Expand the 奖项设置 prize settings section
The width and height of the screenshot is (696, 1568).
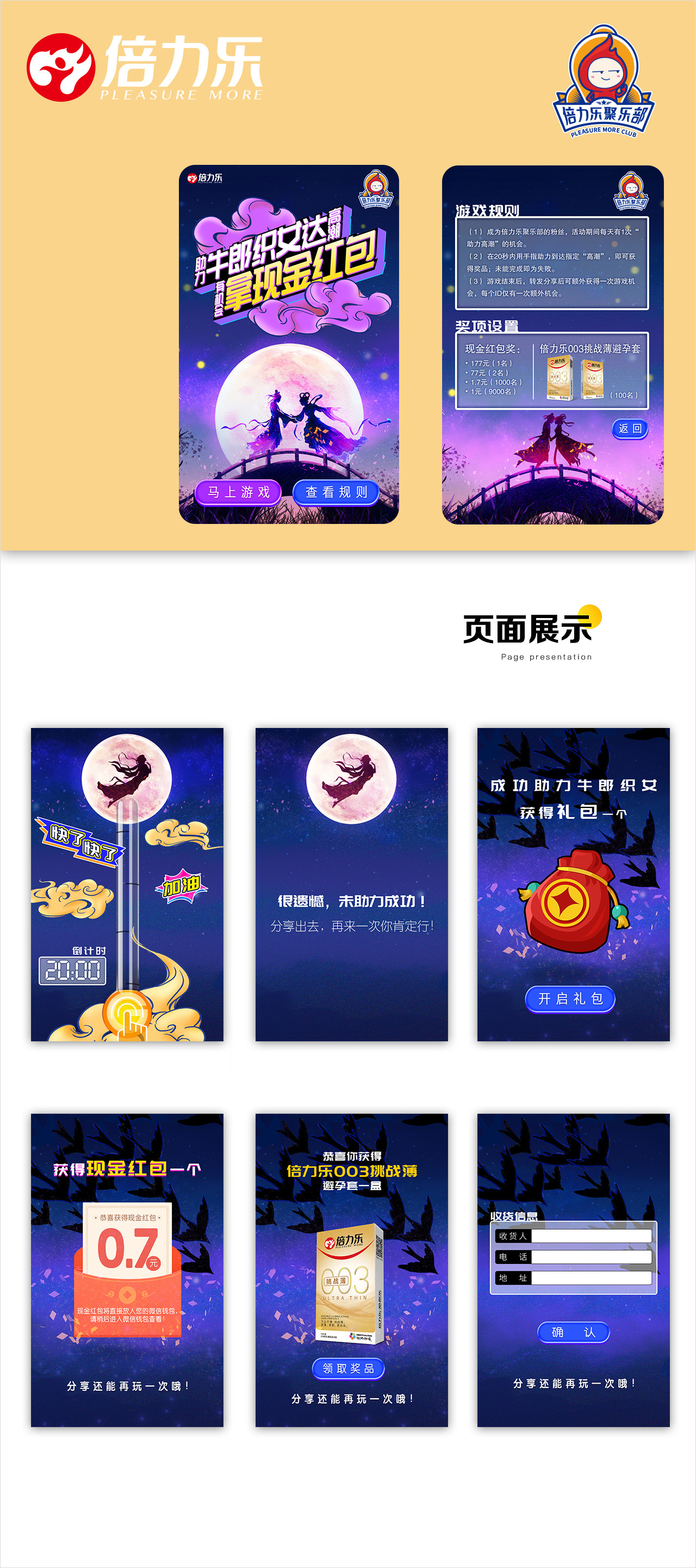[x=487, y=327]
